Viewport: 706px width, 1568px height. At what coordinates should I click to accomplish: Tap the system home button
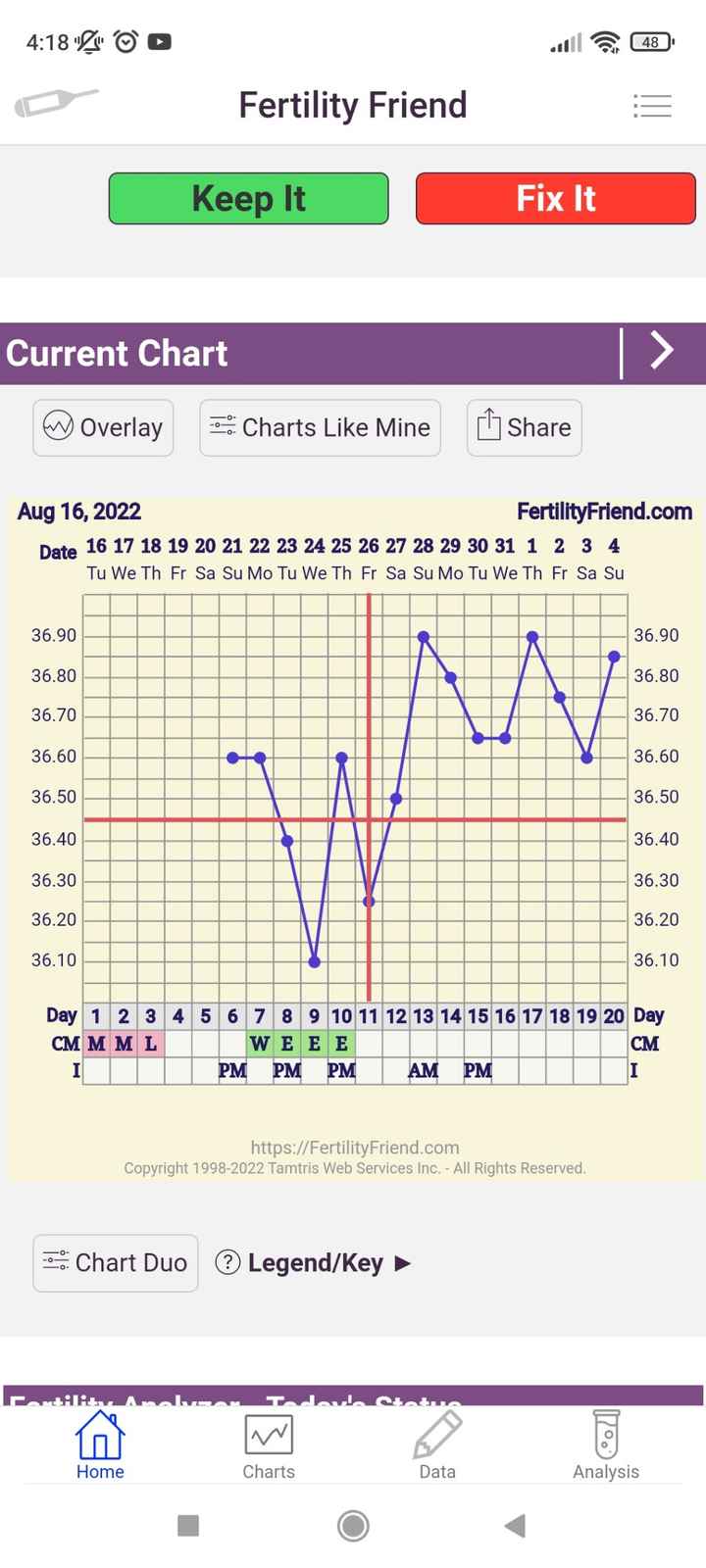tap(353, 1525)
